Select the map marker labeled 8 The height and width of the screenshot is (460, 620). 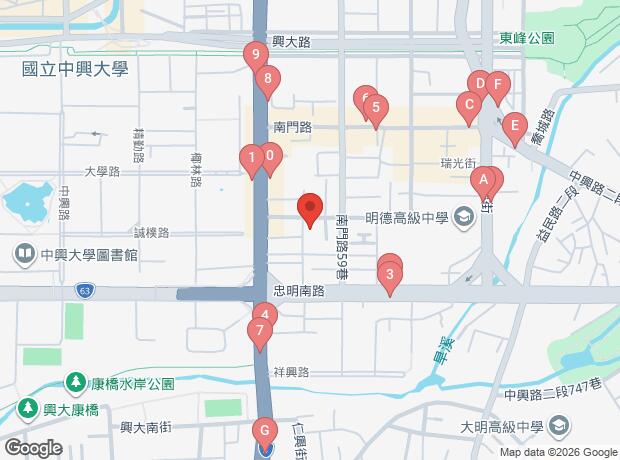pos(267,79)
